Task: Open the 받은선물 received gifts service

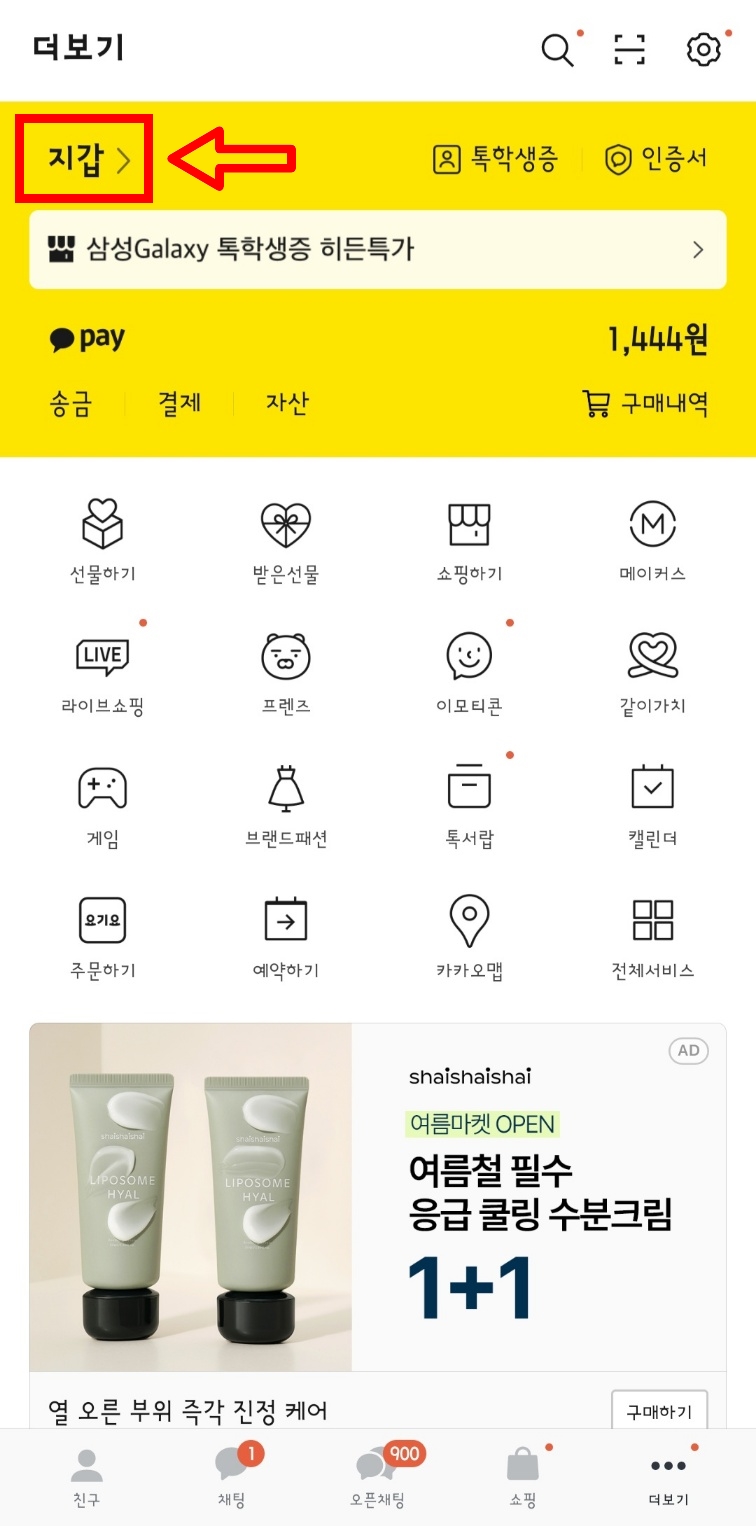Action: [x=286, y=538]
